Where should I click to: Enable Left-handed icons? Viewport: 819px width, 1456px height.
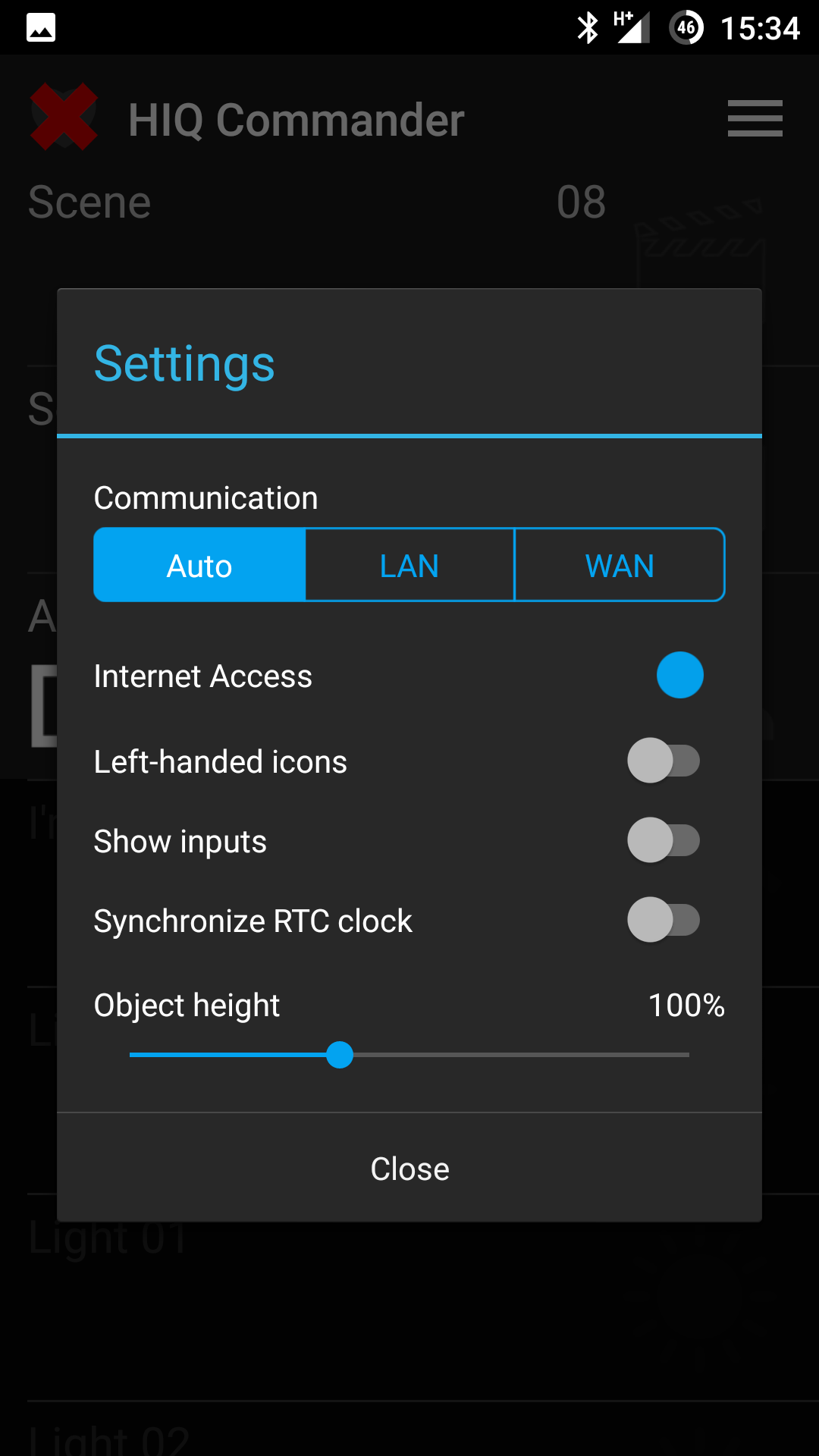664,761
